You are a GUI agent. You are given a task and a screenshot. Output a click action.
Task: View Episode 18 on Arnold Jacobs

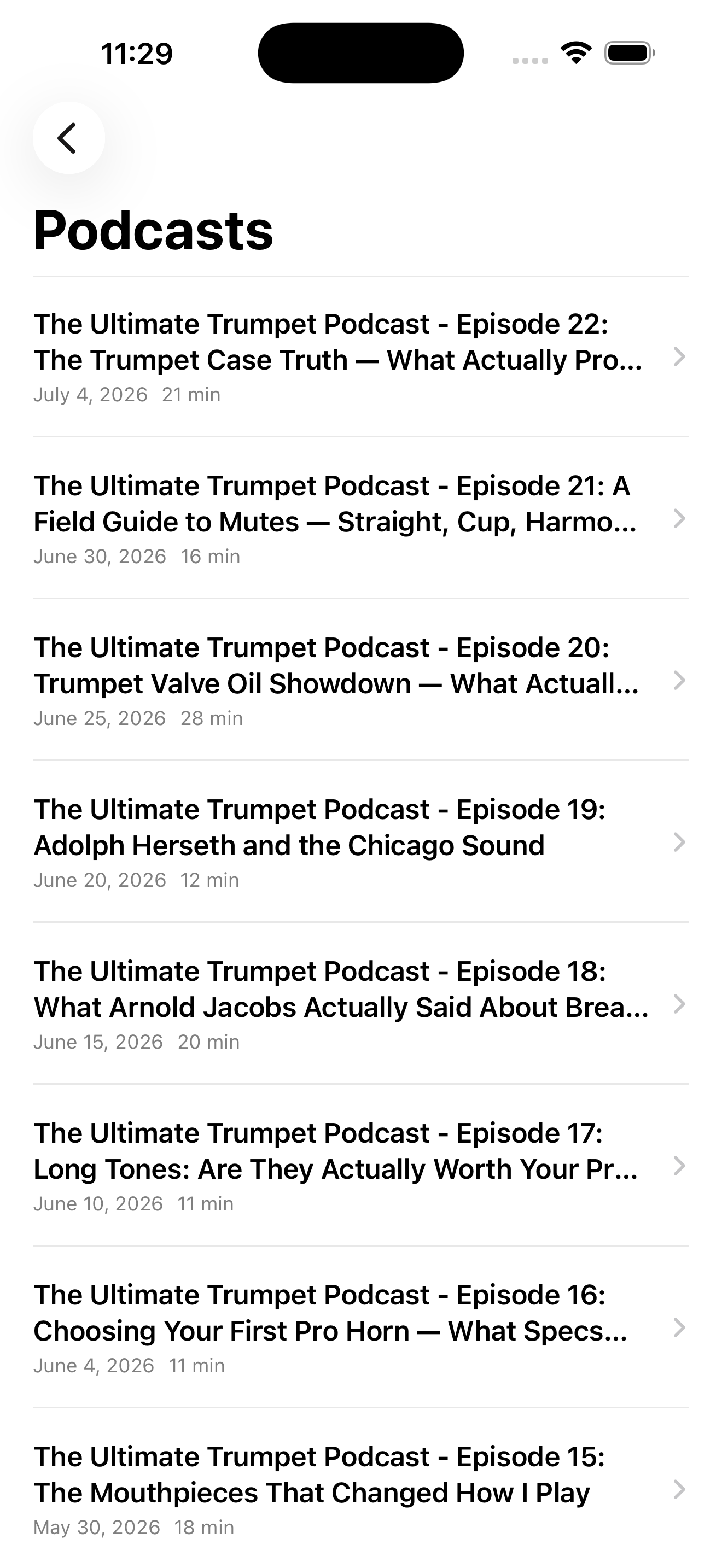pos(361,1004)
